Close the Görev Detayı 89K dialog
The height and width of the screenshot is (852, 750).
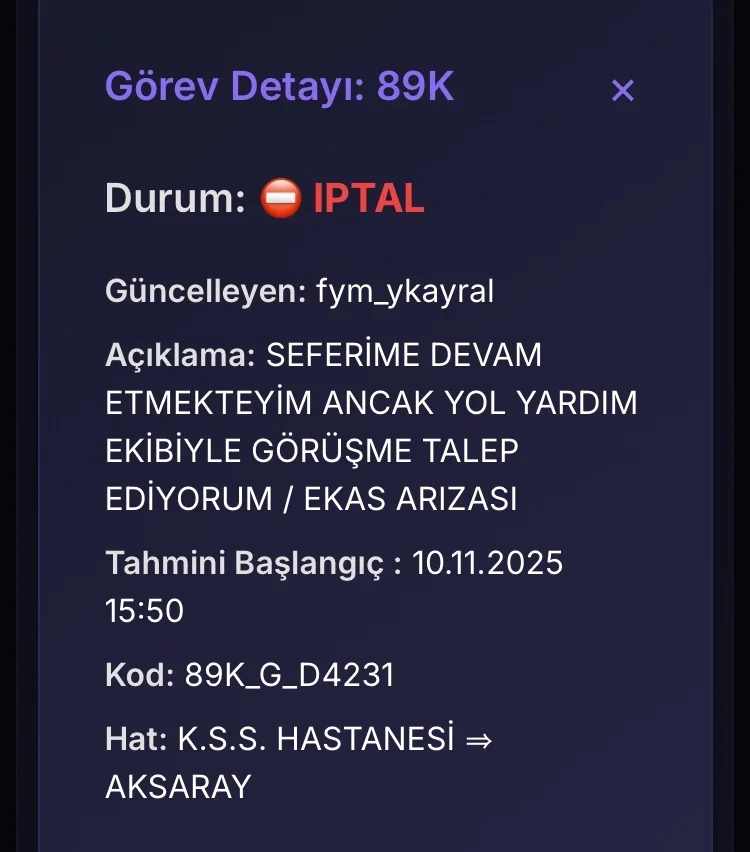tap(622, 91)
